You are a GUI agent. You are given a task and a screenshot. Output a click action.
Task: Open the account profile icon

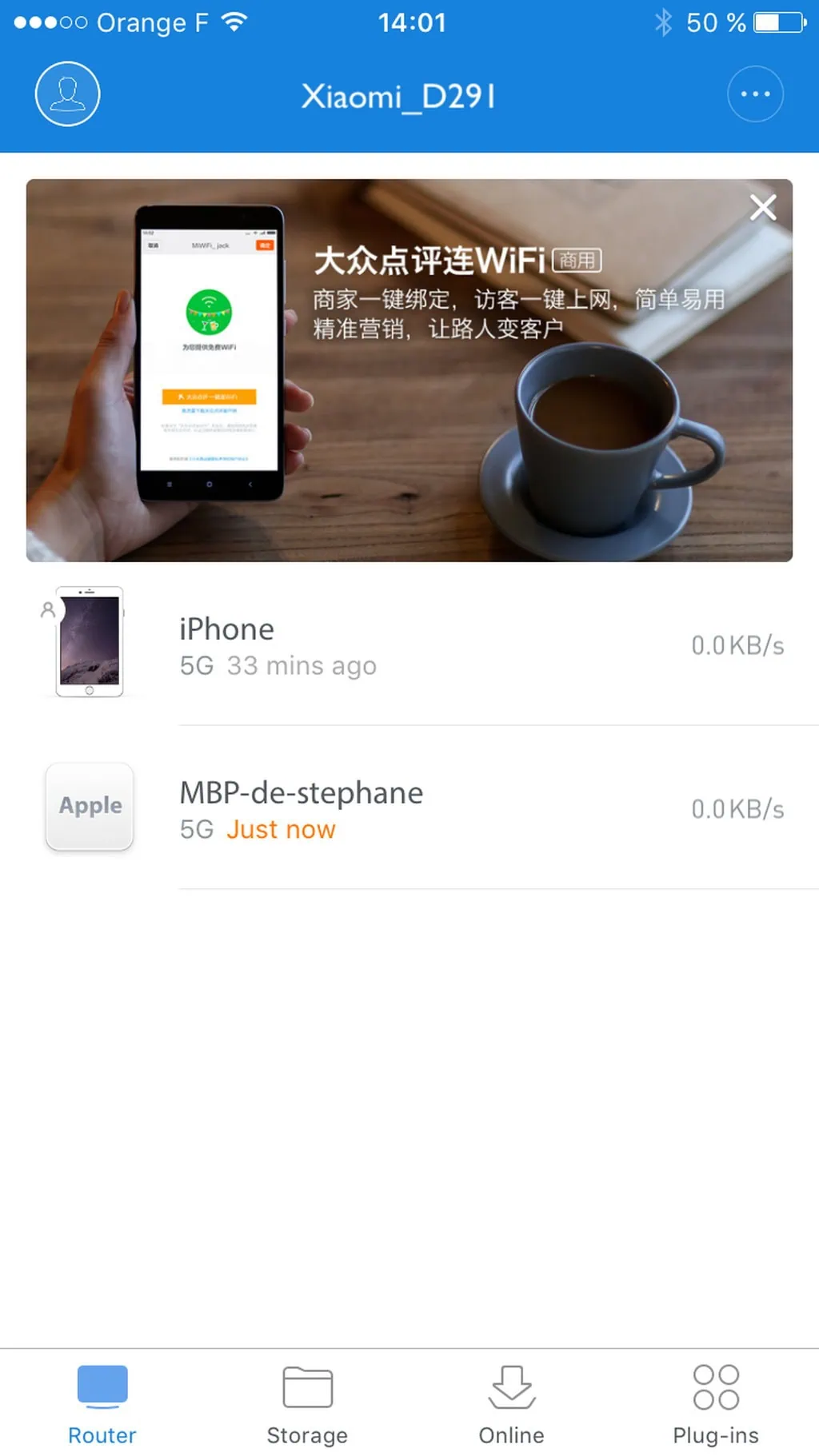pos(67,94)
